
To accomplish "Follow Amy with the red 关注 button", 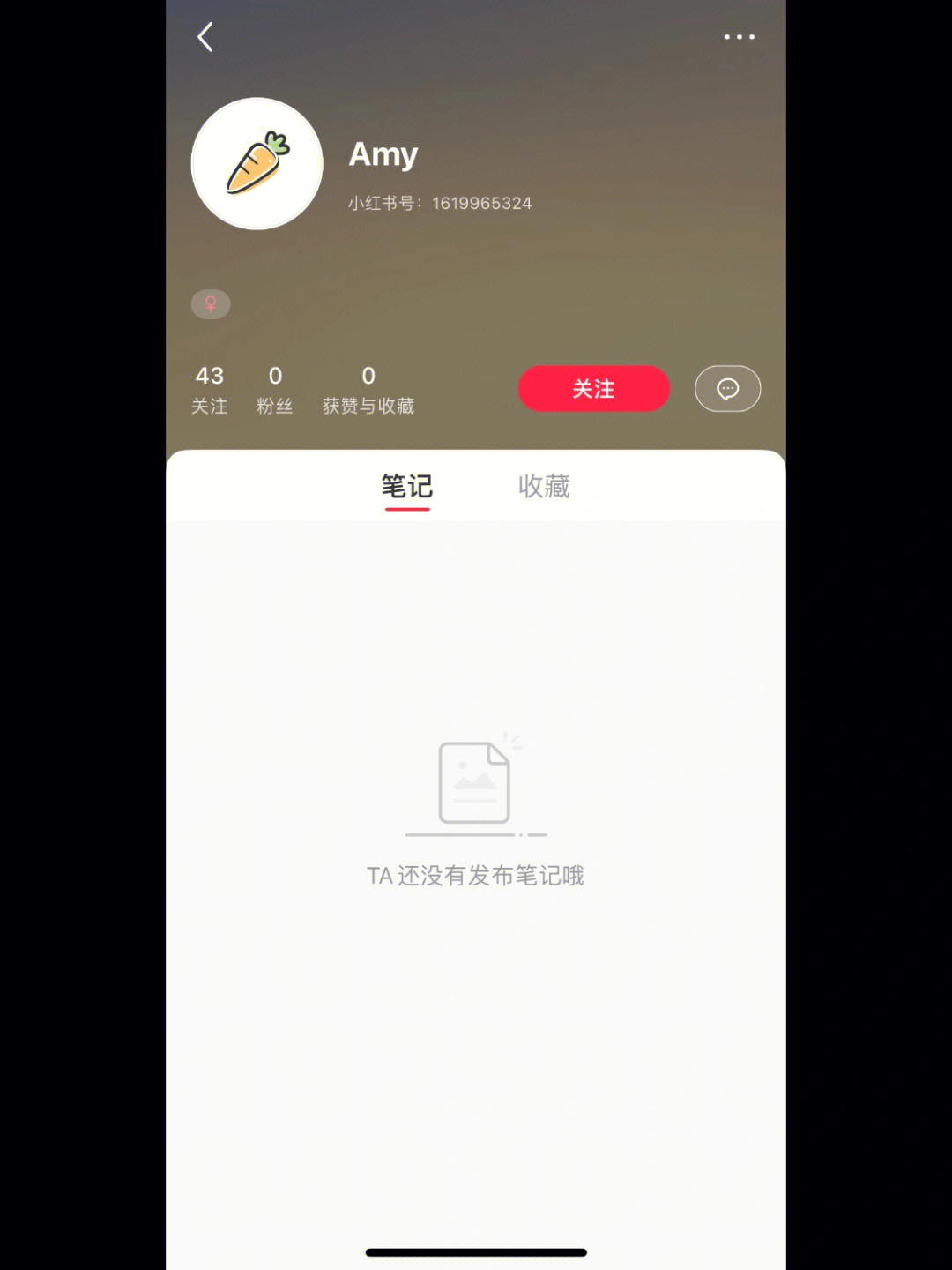I will [x=593, y=389].
